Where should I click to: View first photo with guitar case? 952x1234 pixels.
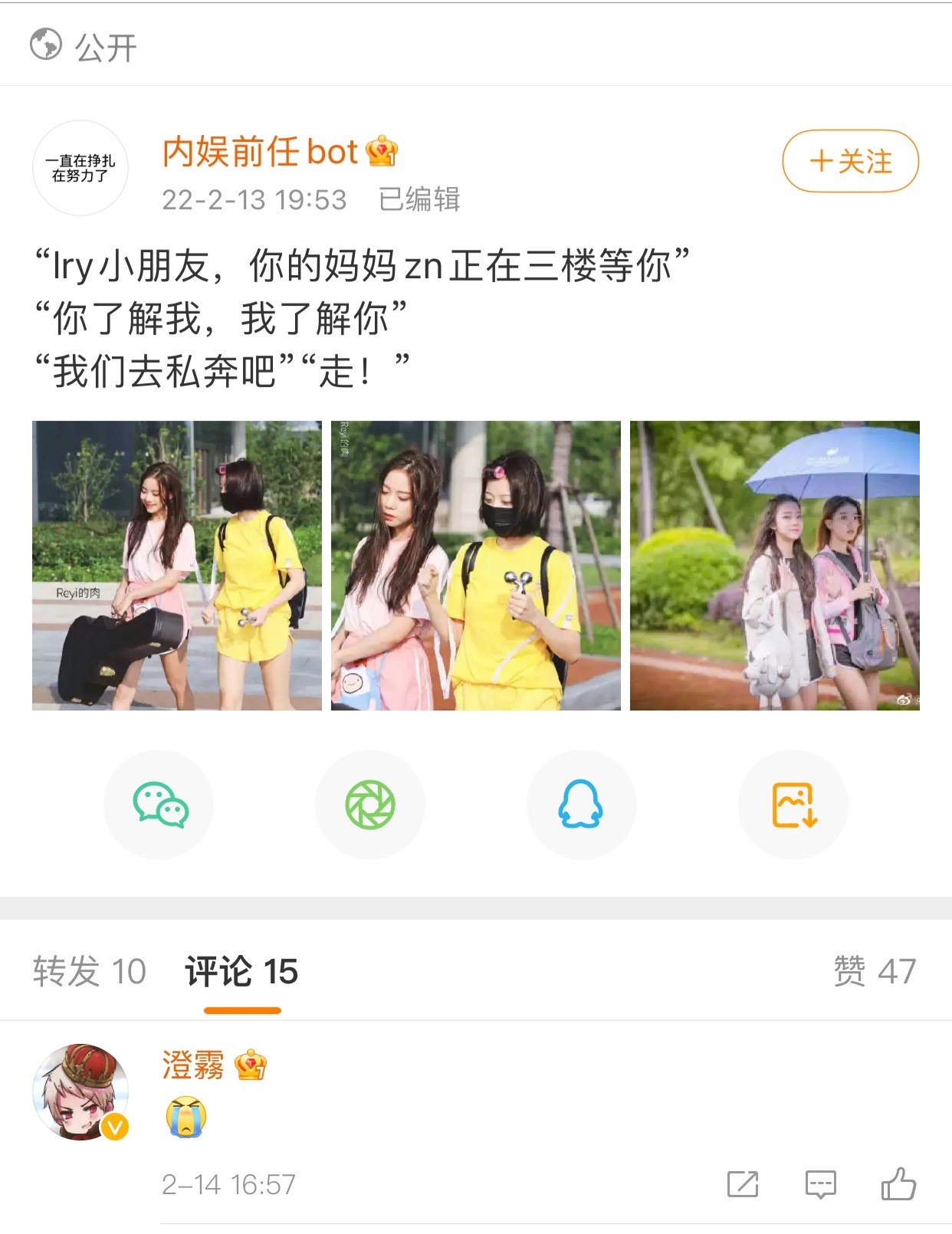177,566
